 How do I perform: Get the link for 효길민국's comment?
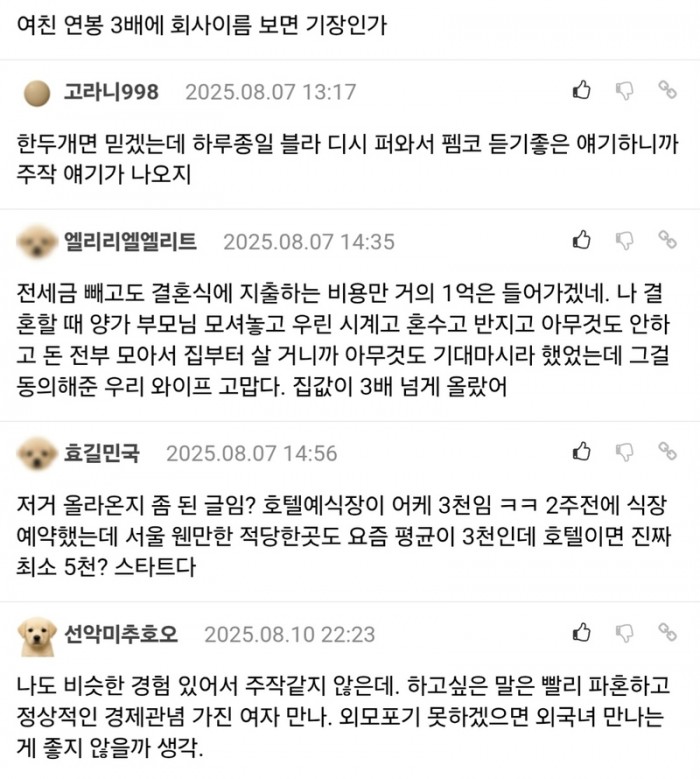(667, 452)
